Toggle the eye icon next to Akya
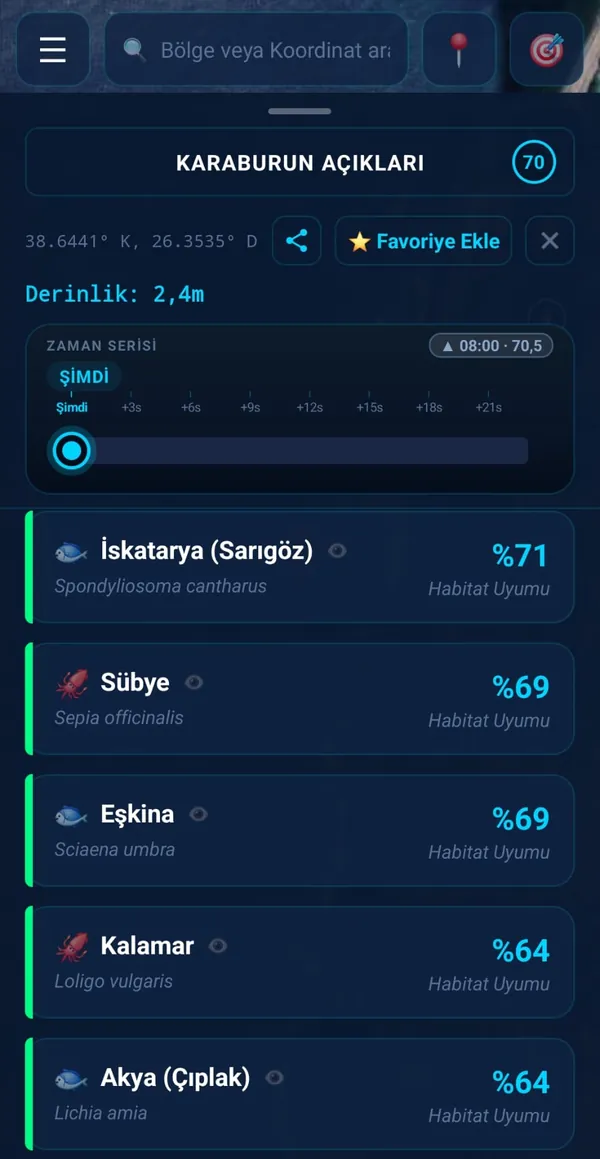 [x=274, y=1078]
